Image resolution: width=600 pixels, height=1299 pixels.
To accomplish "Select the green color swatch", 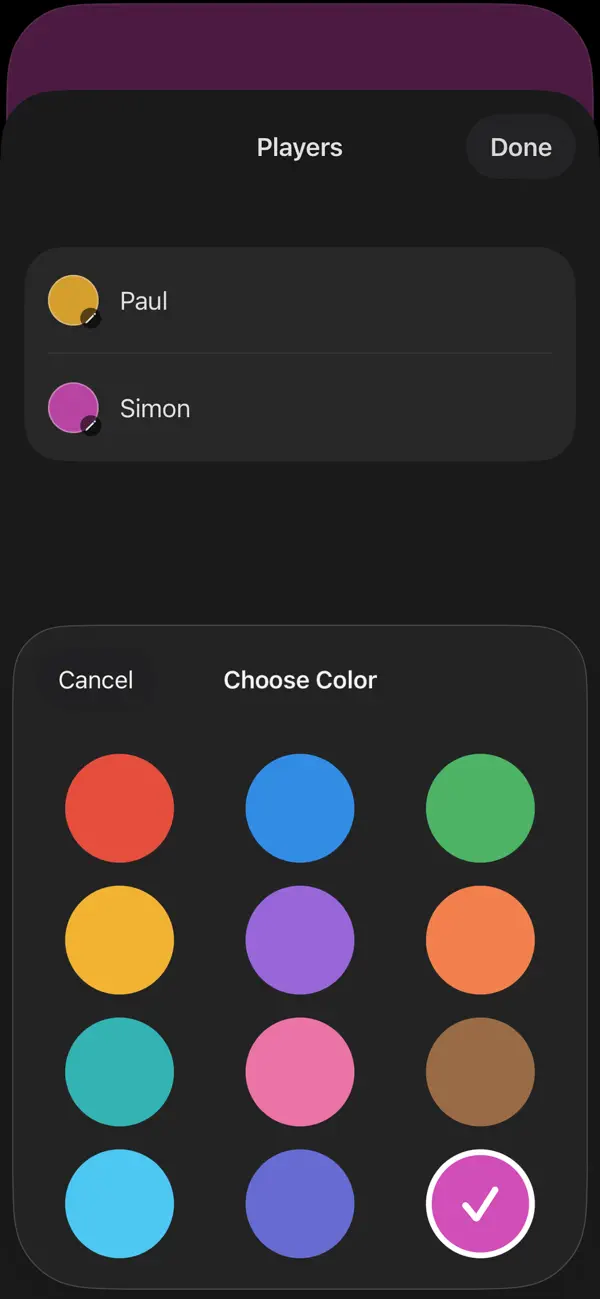I will (x=480, y=808).
